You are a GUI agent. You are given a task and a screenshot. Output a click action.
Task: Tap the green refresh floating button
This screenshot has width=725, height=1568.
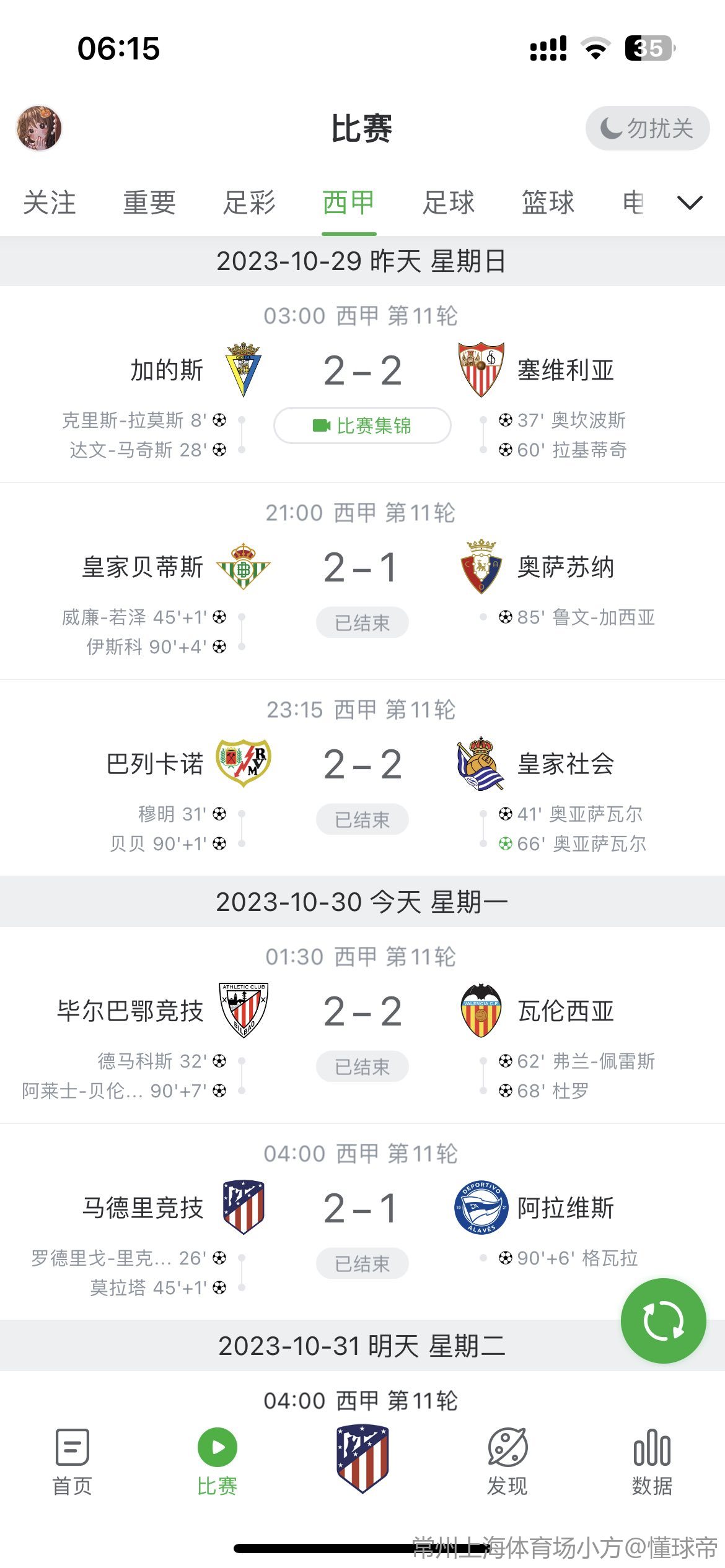pos(663,1321)
